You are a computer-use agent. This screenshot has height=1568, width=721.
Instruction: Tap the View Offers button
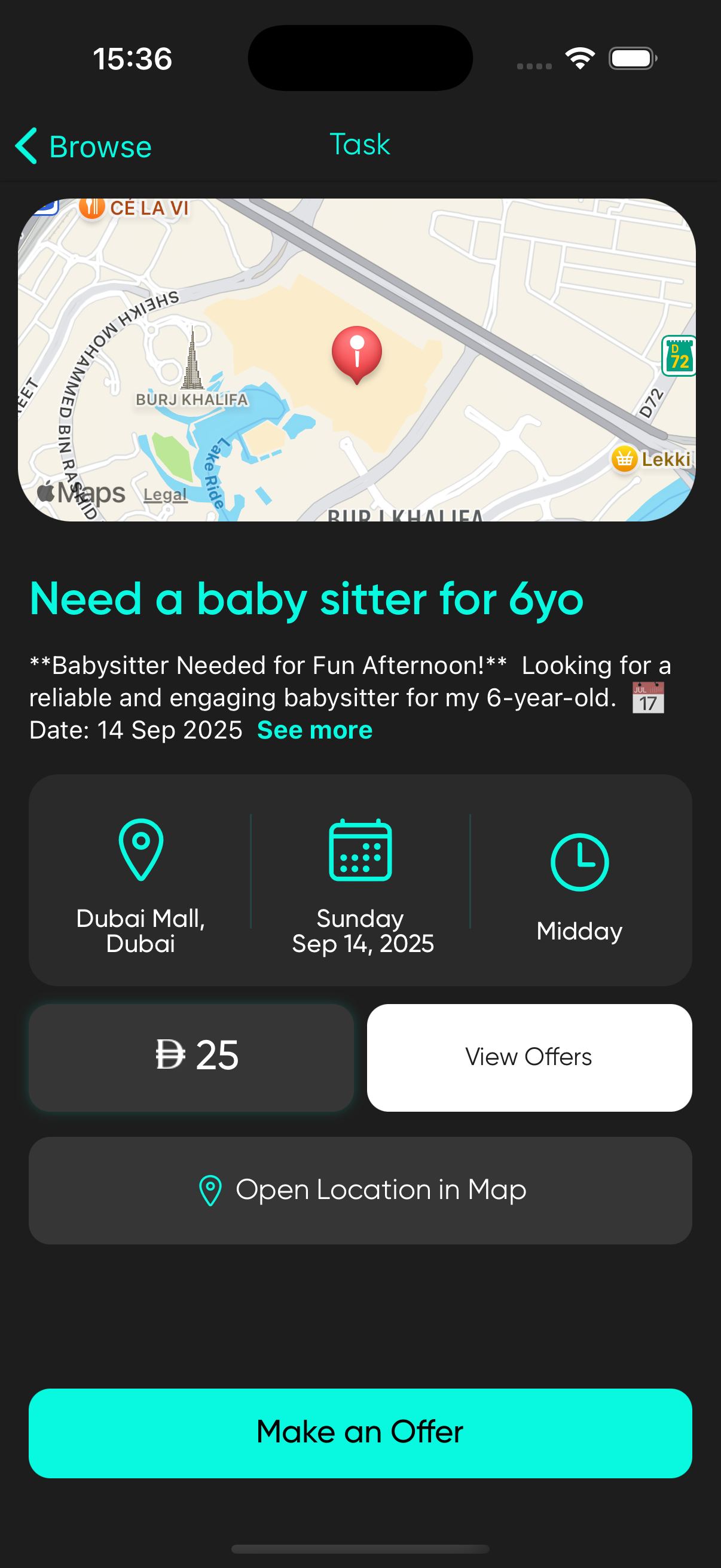point(528,1057)
